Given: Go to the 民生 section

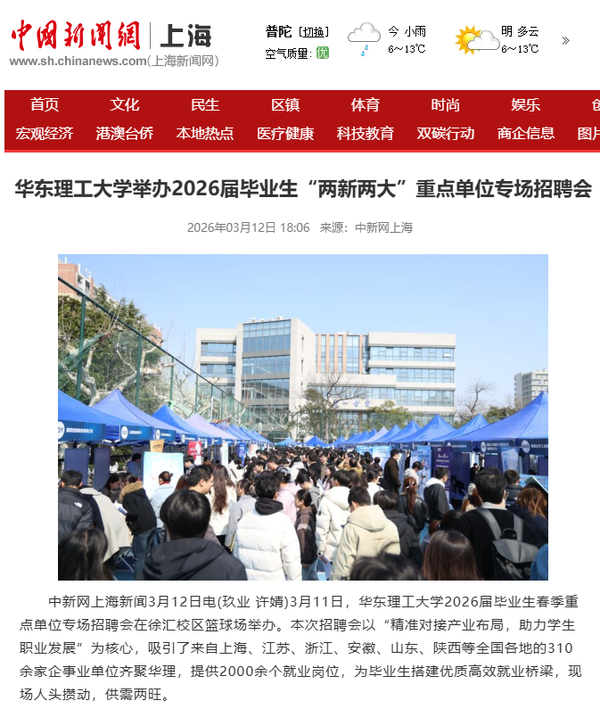Looking at the screenshot, I should point(205,104).
